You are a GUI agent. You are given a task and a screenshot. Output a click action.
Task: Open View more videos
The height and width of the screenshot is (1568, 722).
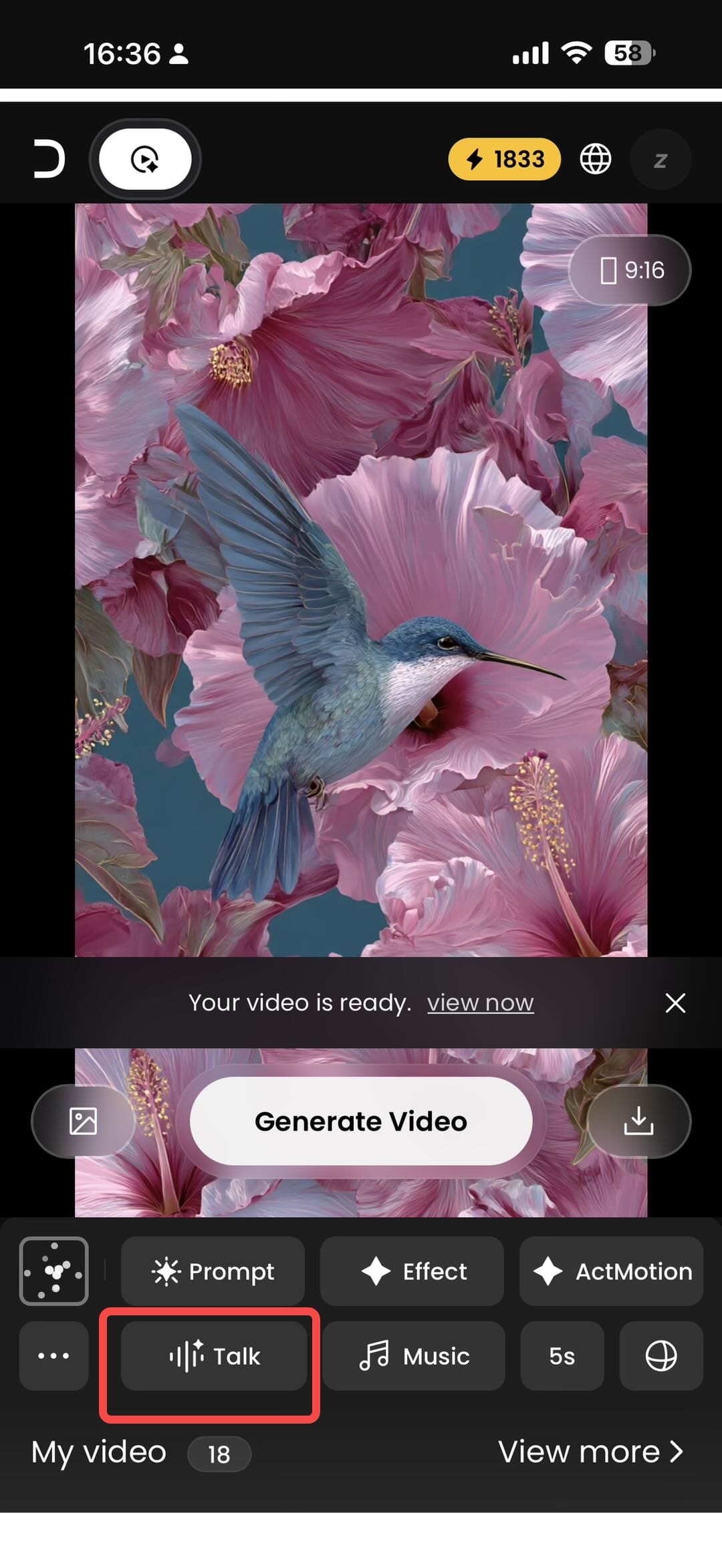click(x=591, y=1451)
